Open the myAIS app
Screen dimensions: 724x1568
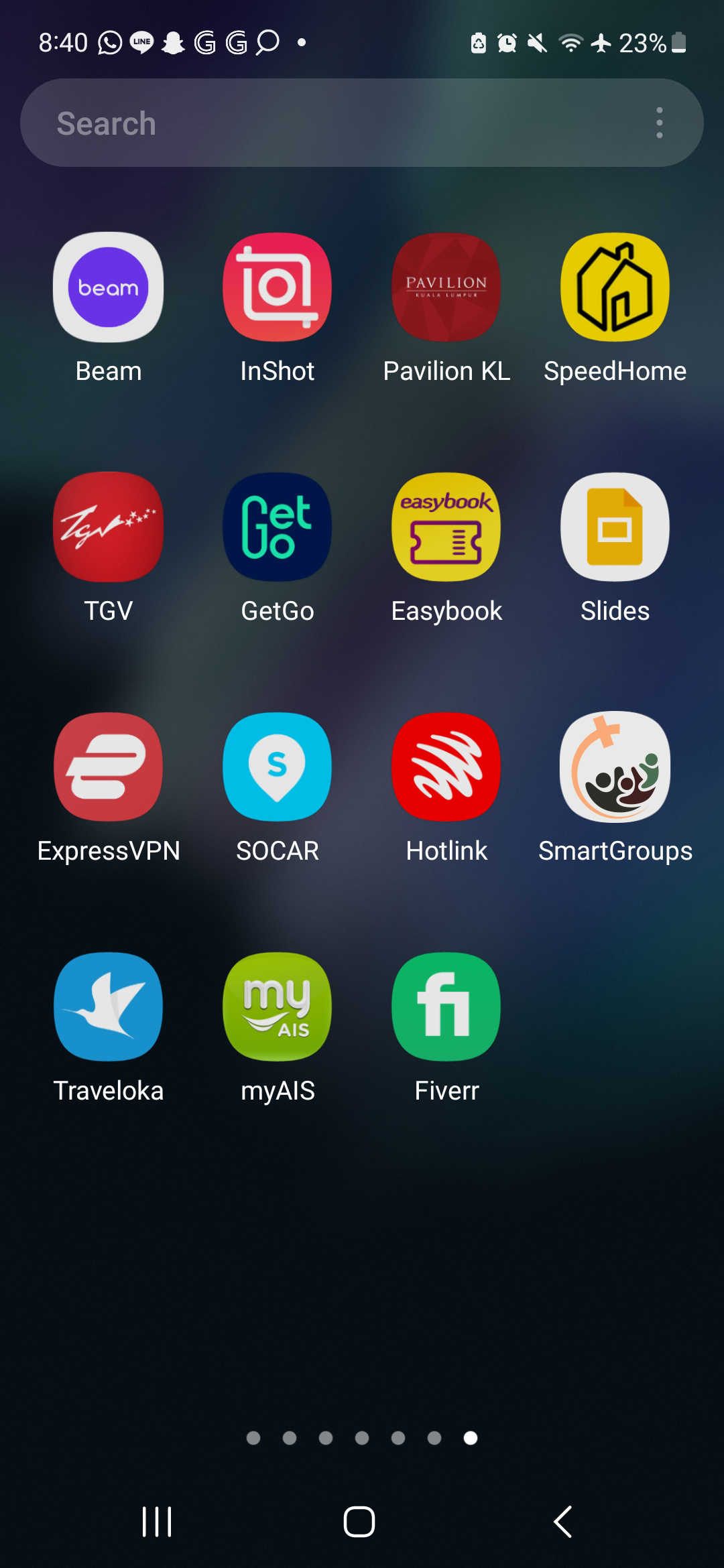click(x=278, y=1008)
